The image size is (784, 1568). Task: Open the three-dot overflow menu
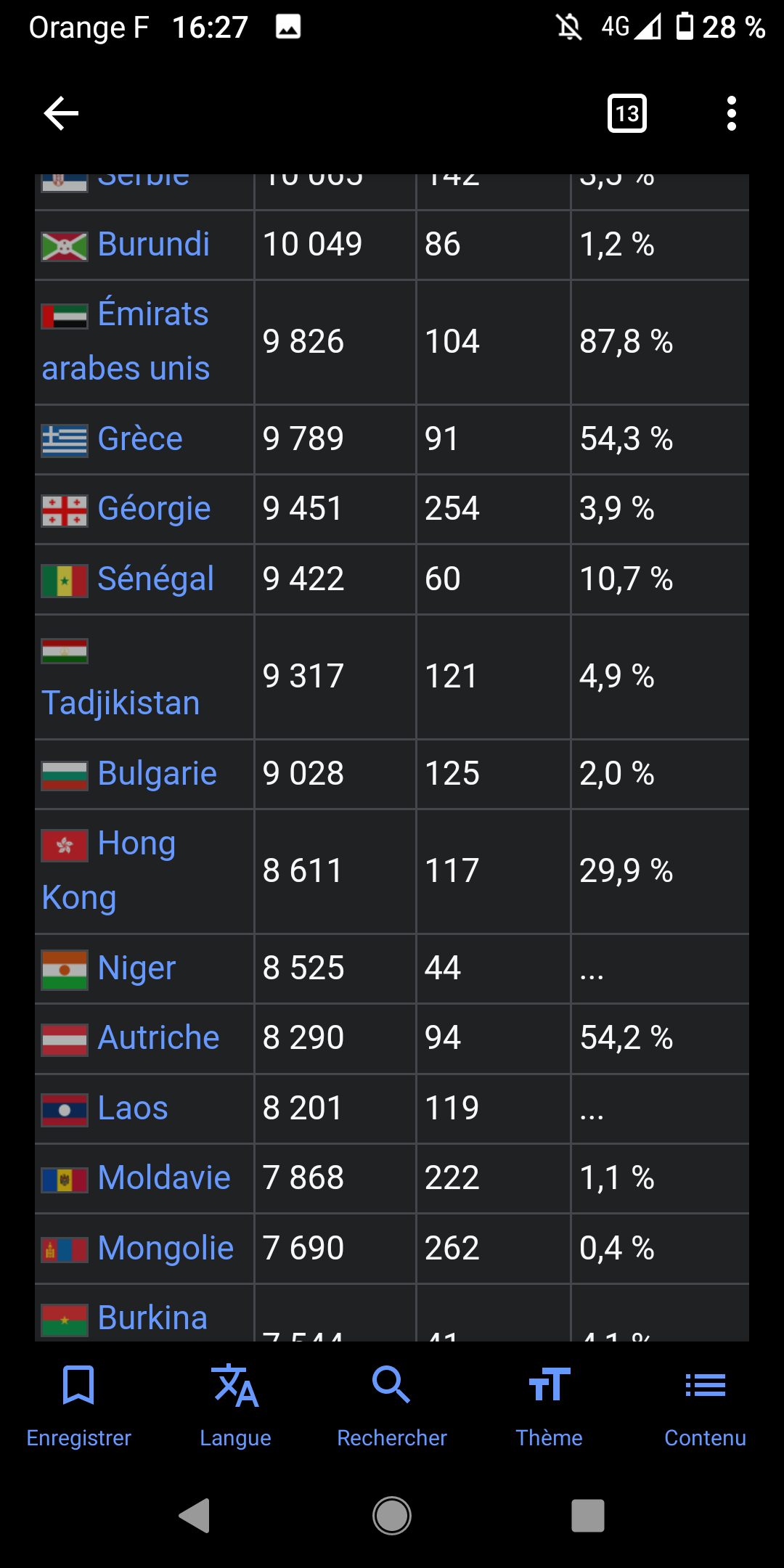click(732, 113)
